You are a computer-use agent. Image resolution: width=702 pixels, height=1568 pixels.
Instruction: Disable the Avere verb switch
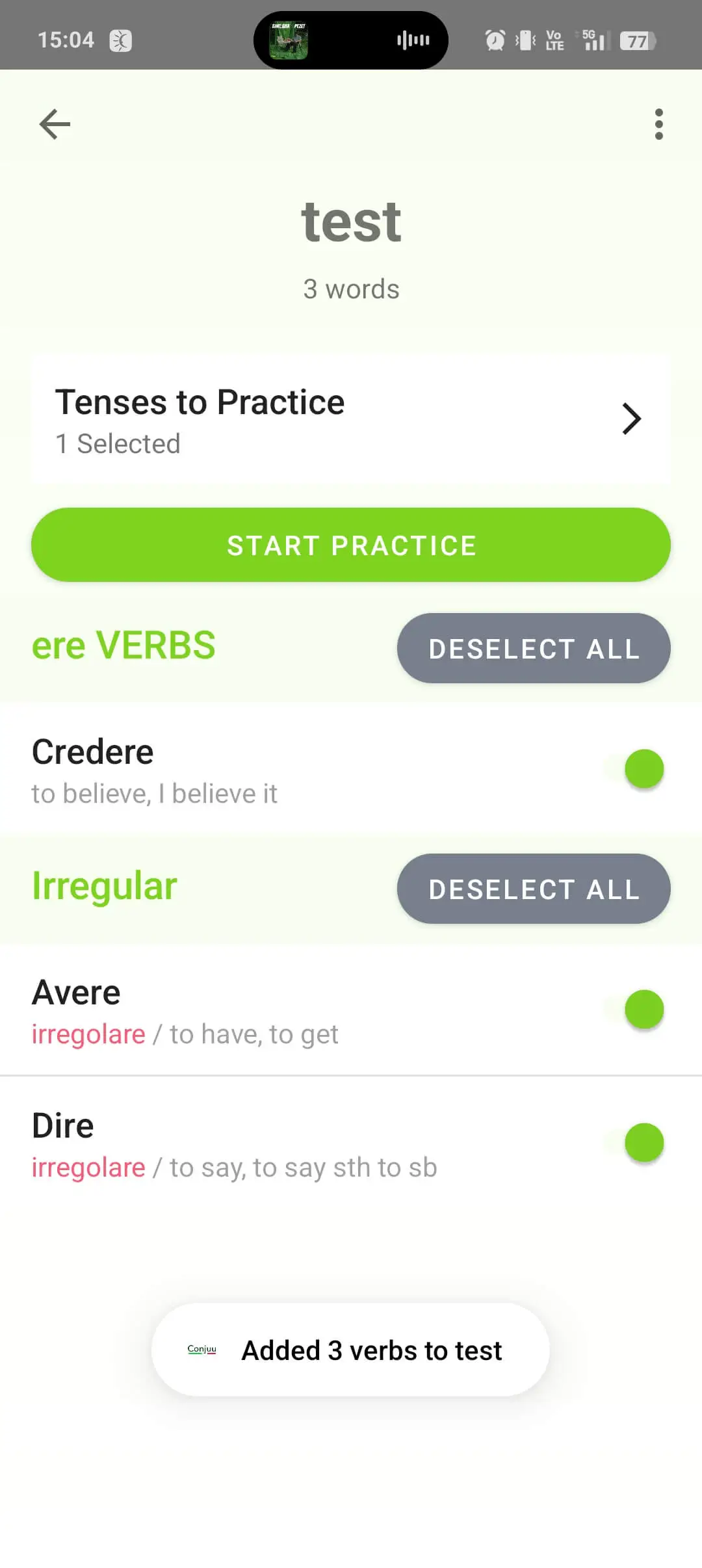[x=634, y=1010]
